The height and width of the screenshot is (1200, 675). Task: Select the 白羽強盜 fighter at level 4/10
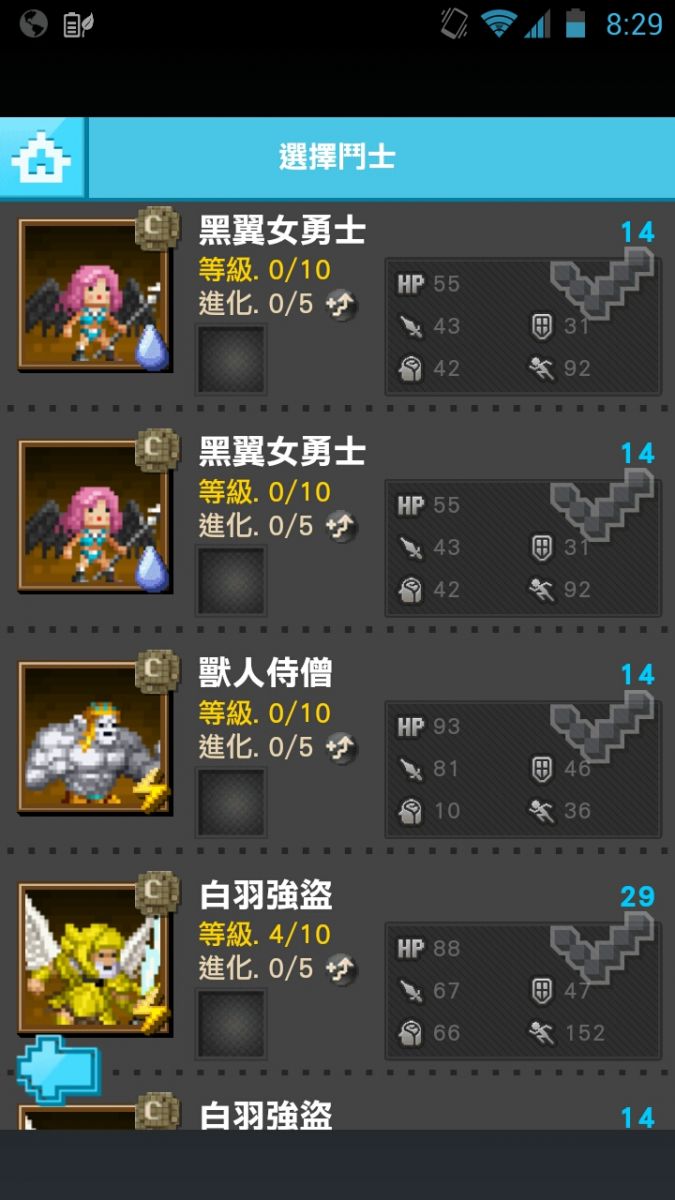point(338,968)
